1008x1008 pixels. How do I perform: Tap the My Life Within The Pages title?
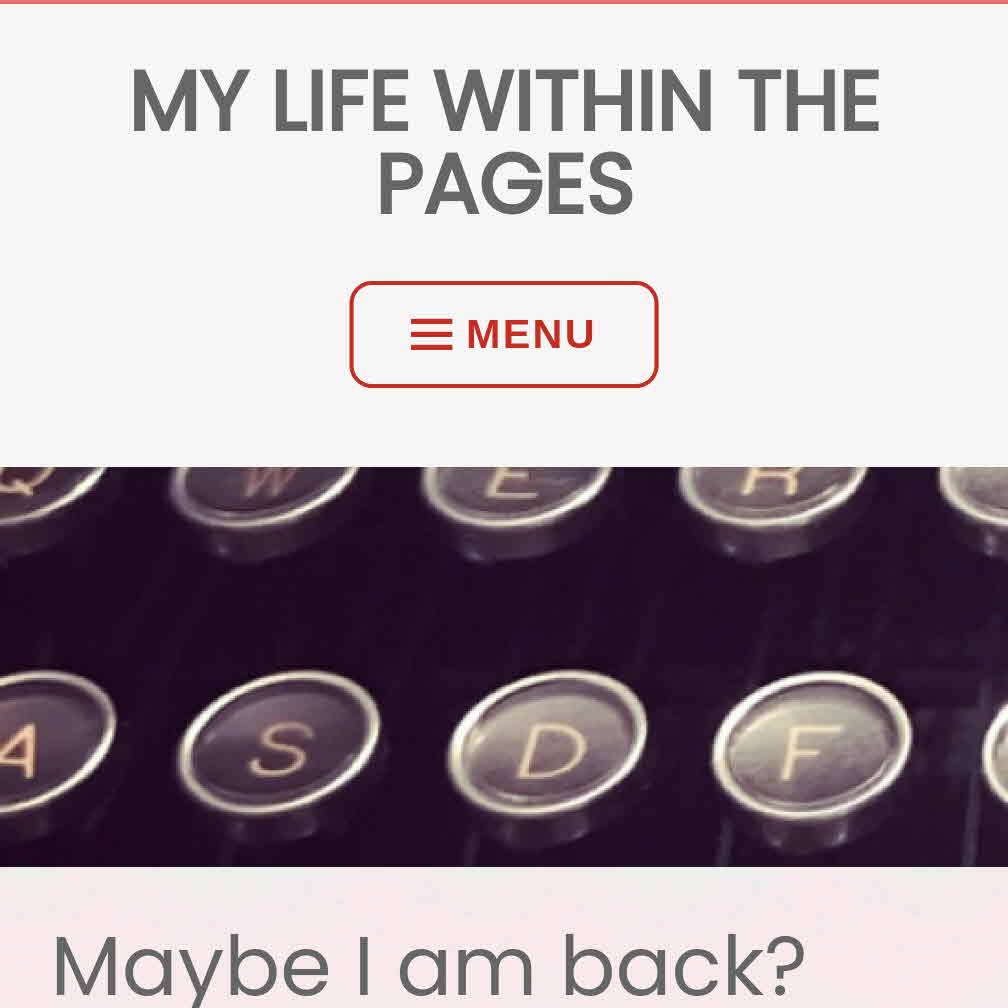click(504, 142)
